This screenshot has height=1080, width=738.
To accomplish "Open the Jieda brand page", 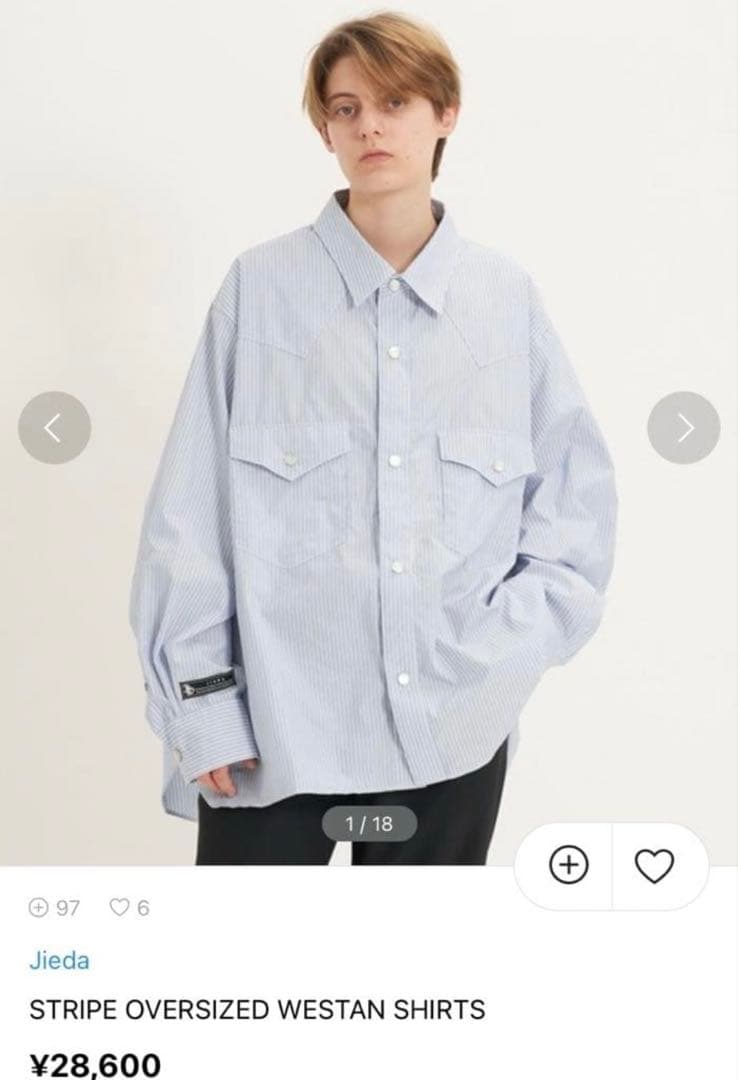I will (59, 961).
